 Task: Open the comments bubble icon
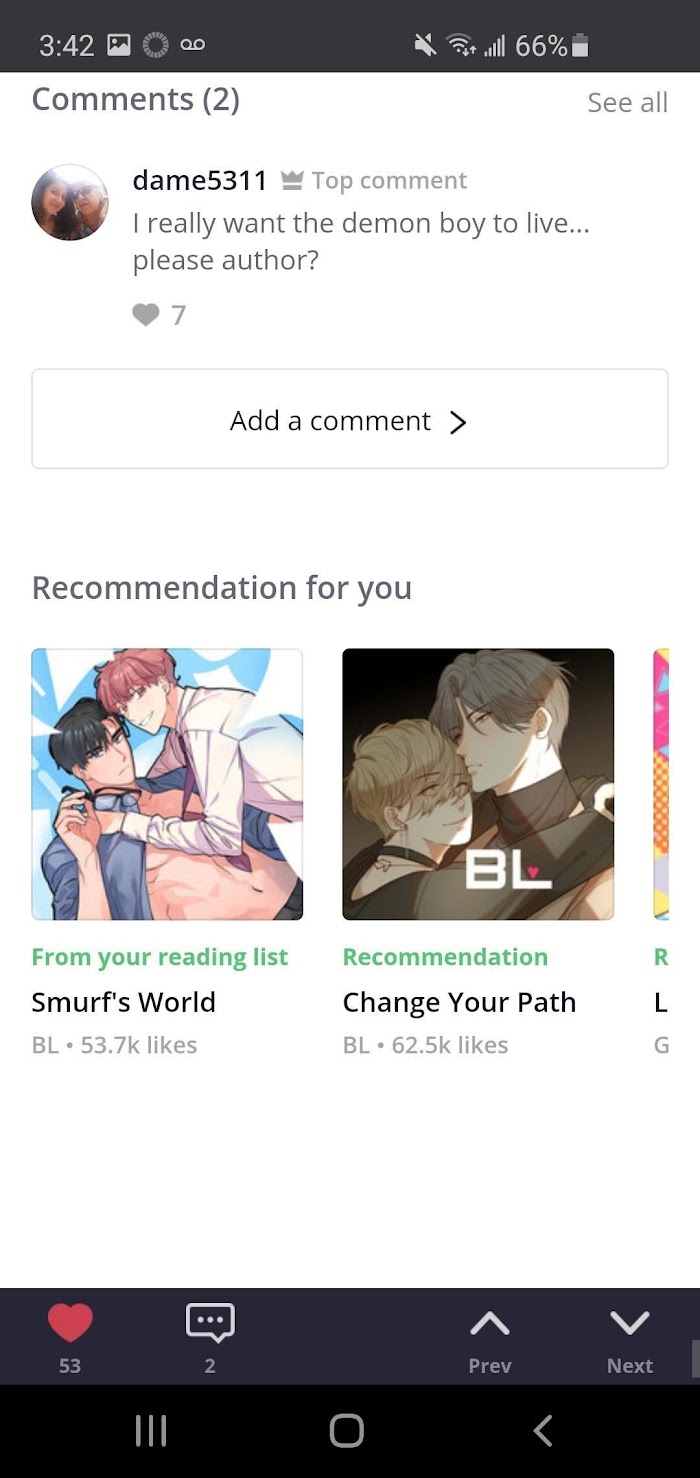click(210, 1322)
